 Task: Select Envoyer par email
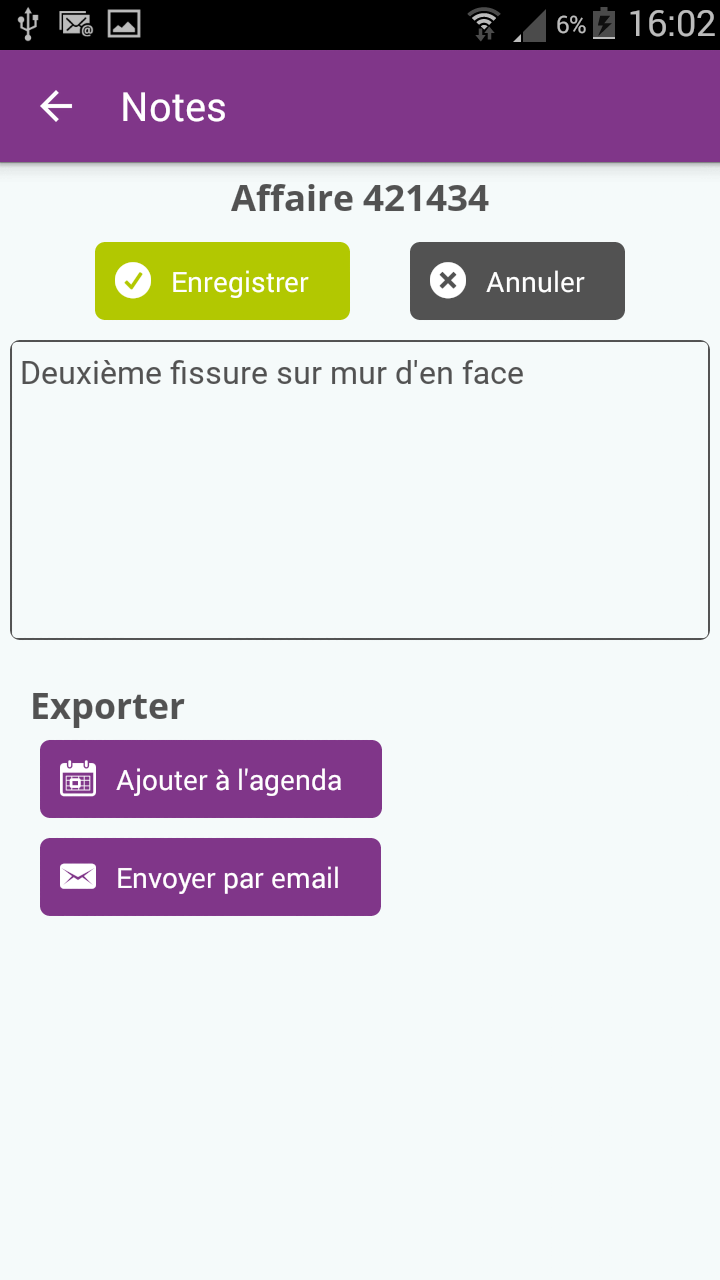pos(211,877)
